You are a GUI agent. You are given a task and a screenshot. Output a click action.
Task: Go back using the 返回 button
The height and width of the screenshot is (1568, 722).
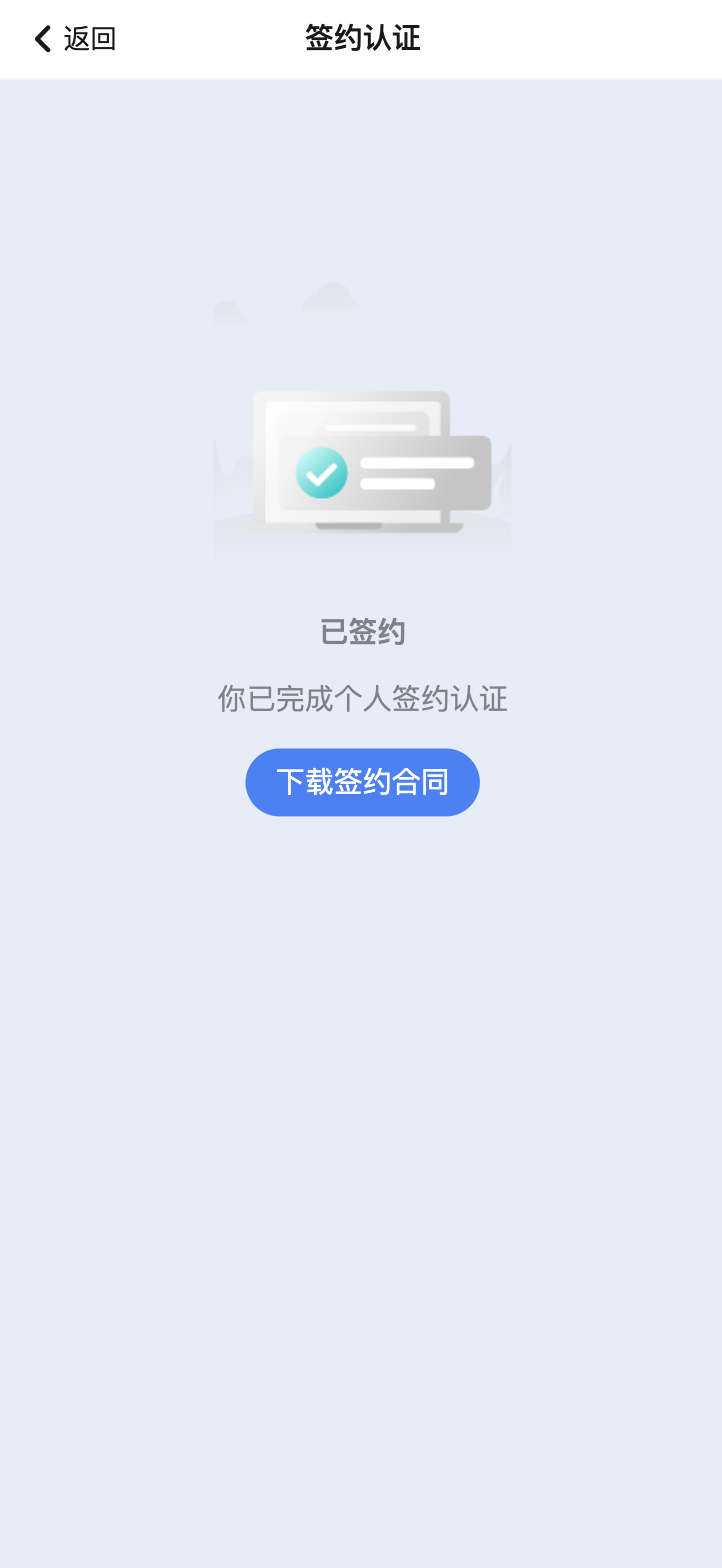pos(75,39)
